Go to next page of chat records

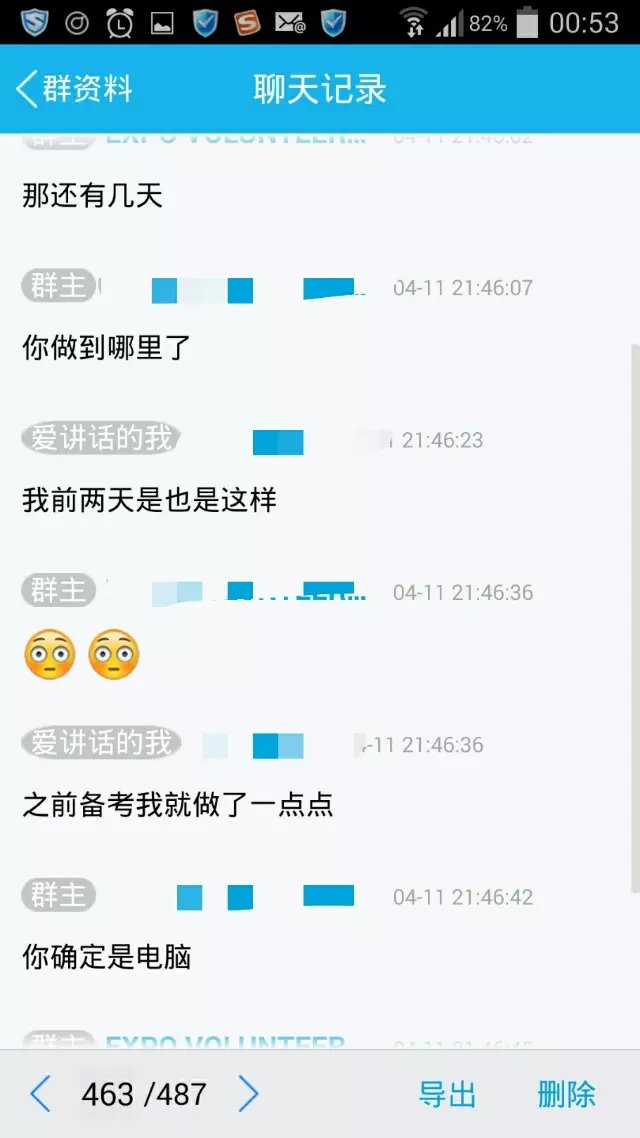point(249,1094)
